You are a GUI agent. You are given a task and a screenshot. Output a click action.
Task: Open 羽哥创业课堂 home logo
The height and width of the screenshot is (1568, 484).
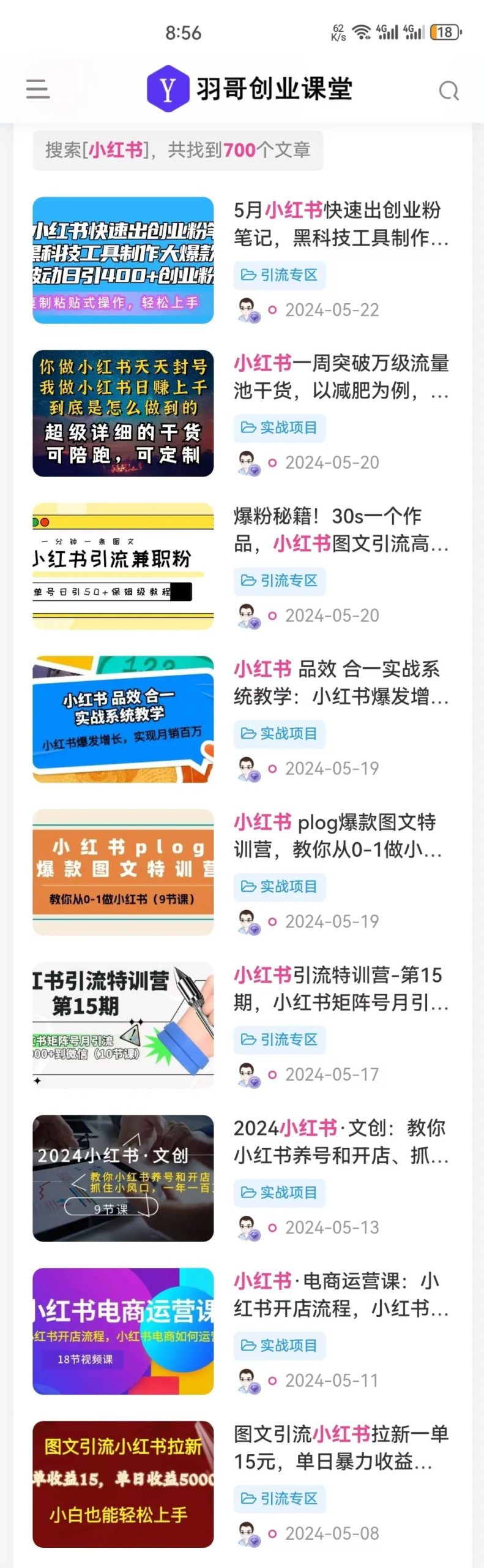250,89
